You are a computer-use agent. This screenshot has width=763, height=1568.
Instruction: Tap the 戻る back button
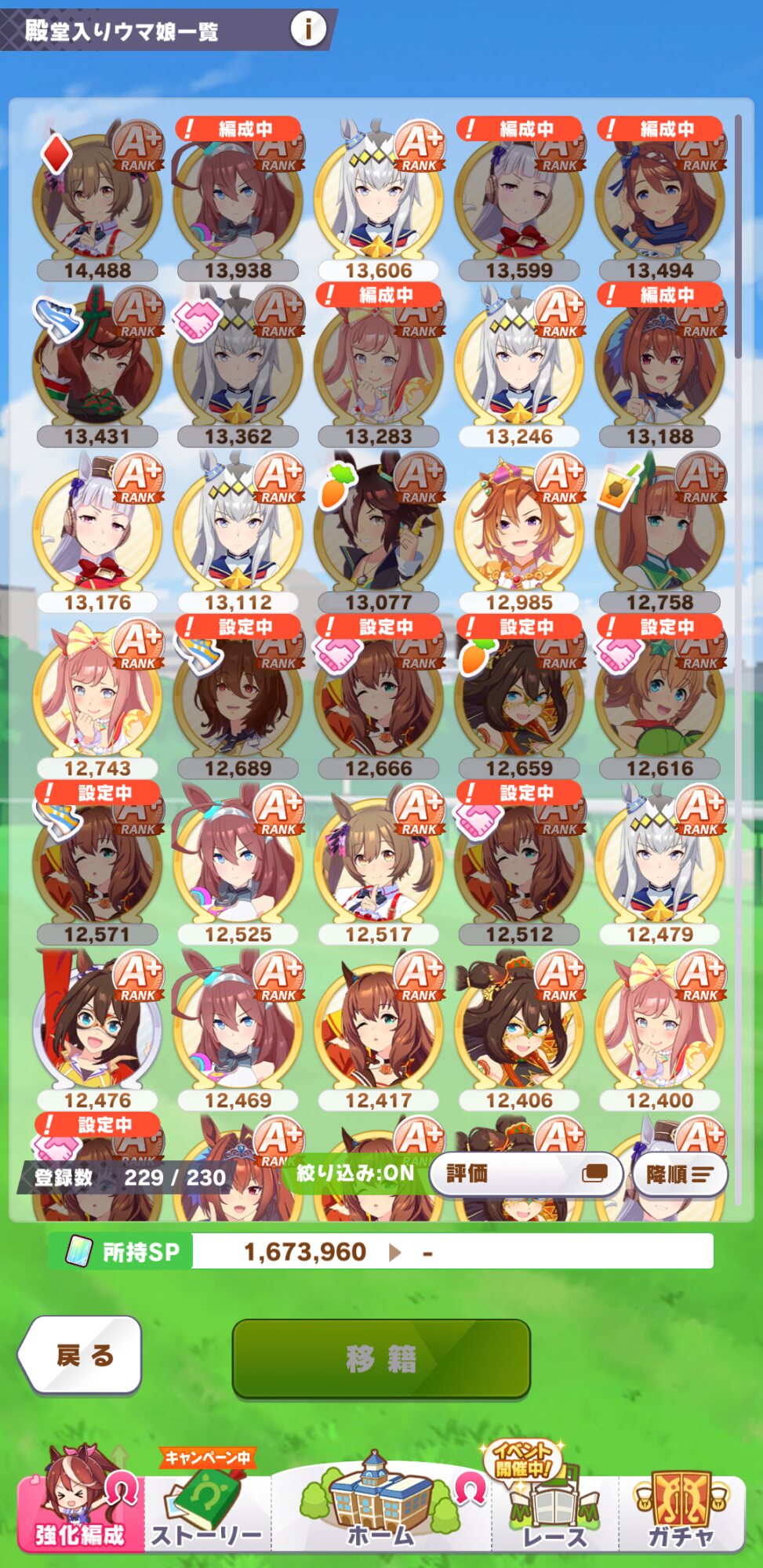[80, 1355]
